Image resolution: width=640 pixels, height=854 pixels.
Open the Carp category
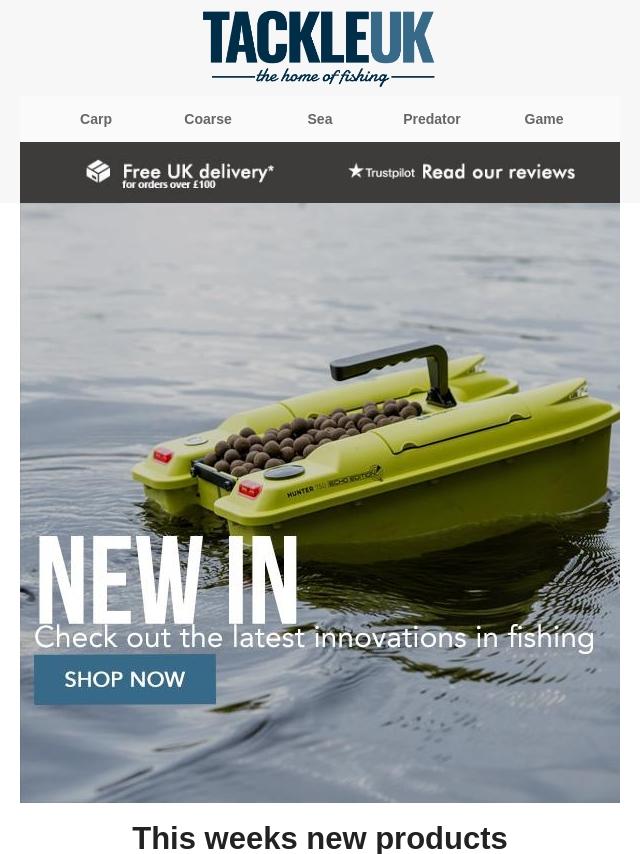(x=96, y=119)
